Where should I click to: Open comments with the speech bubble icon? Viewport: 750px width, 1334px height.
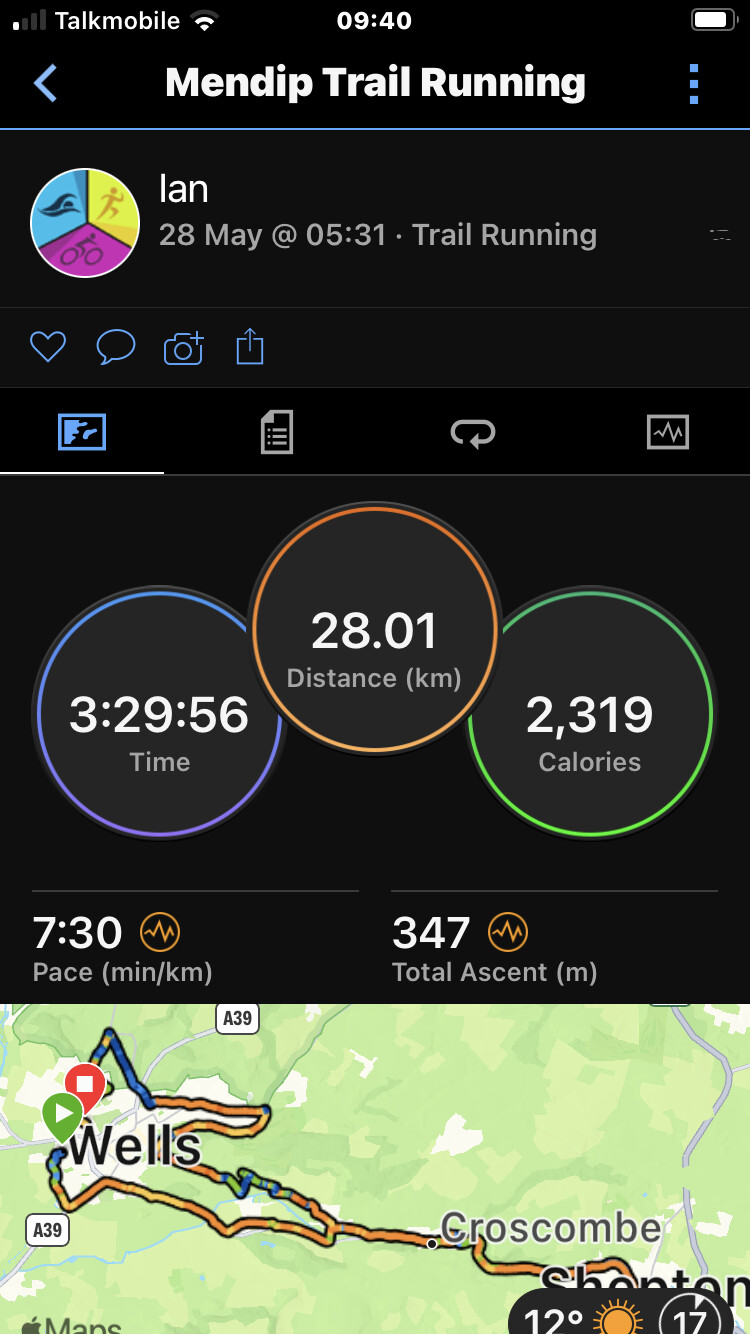(x=116, y=347)
